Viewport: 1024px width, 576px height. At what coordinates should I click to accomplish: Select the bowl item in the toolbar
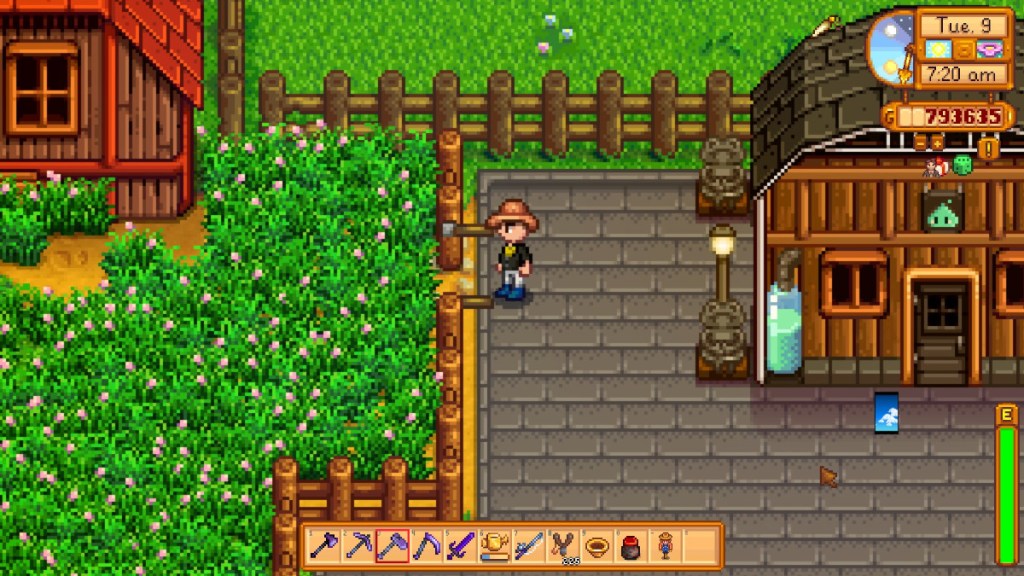[597, 546]
